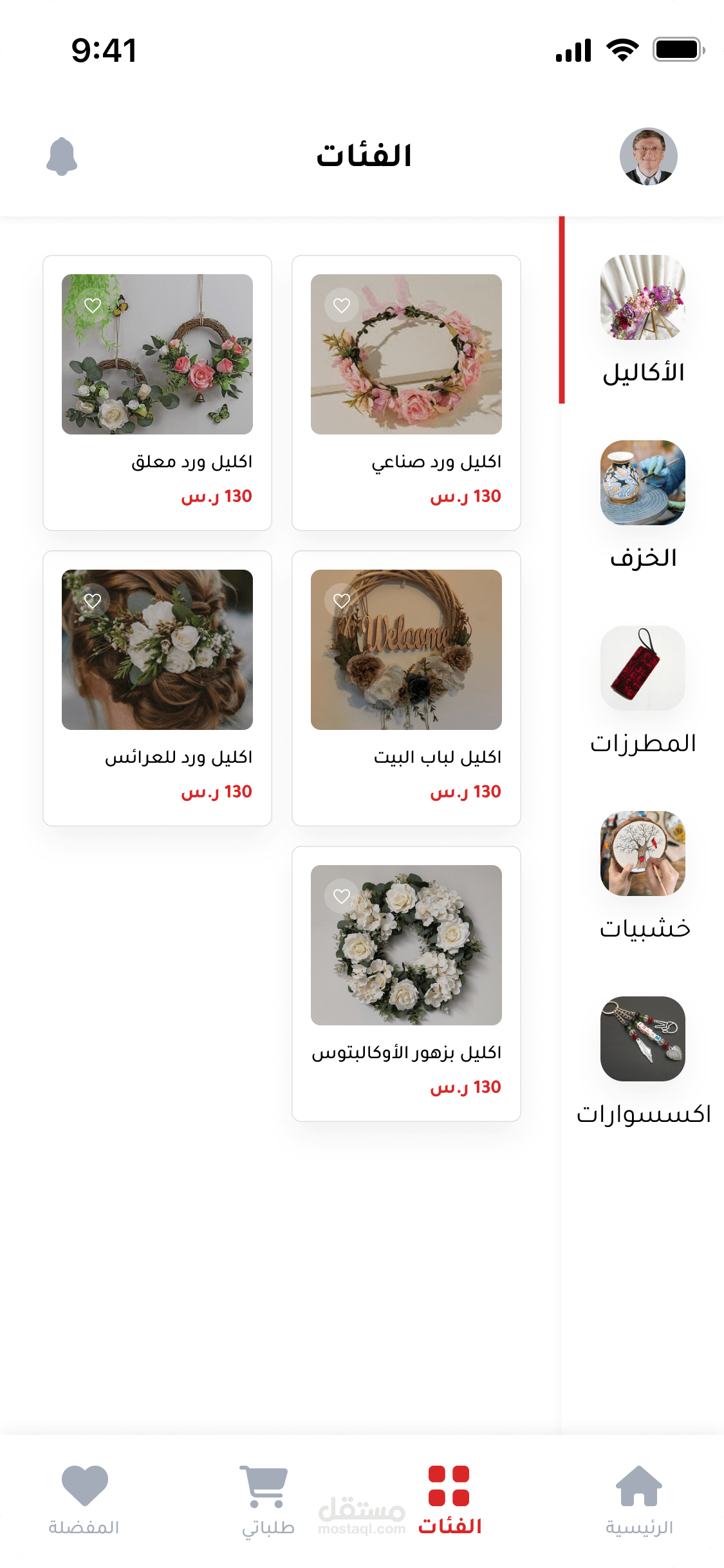Screen dimensions: 724x1568
Task: Select the الخزف category
Action: coord(642,505)
